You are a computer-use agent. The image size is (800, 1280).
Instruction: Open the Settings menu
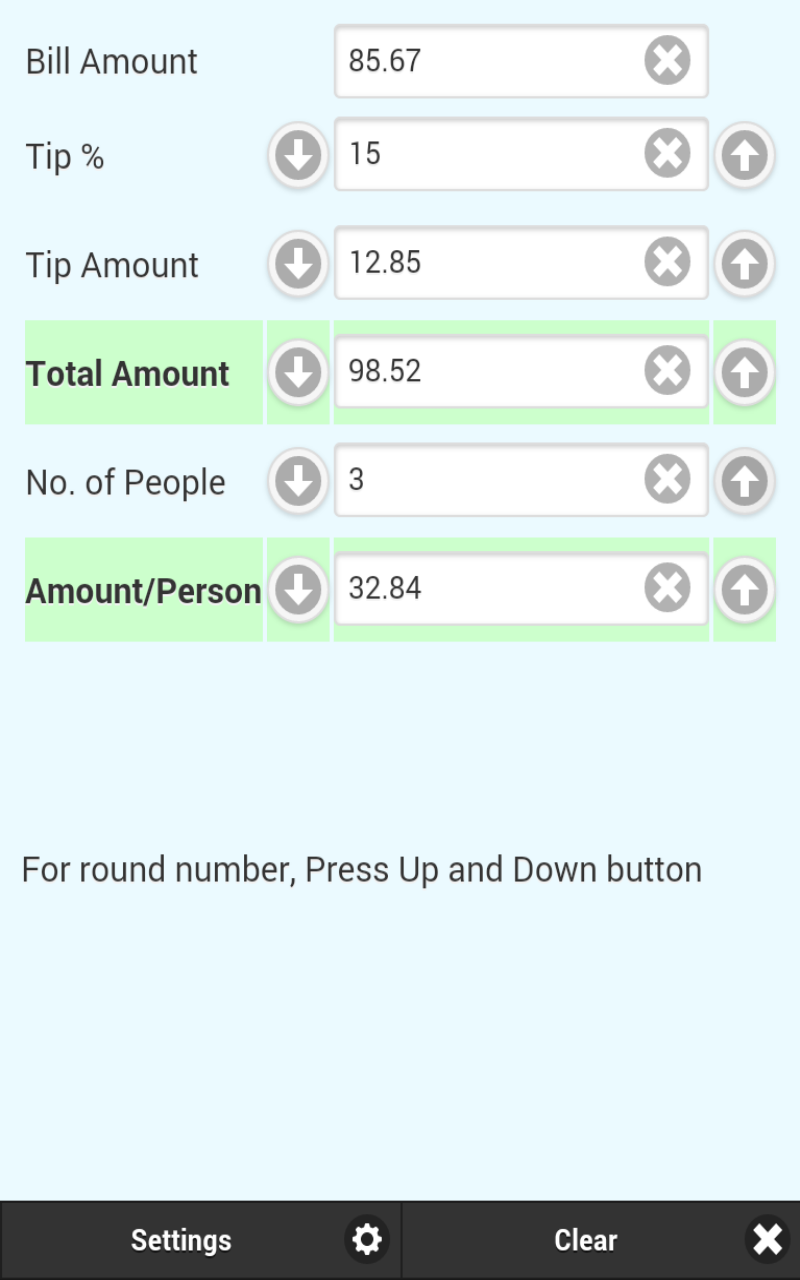point(180,1238)
